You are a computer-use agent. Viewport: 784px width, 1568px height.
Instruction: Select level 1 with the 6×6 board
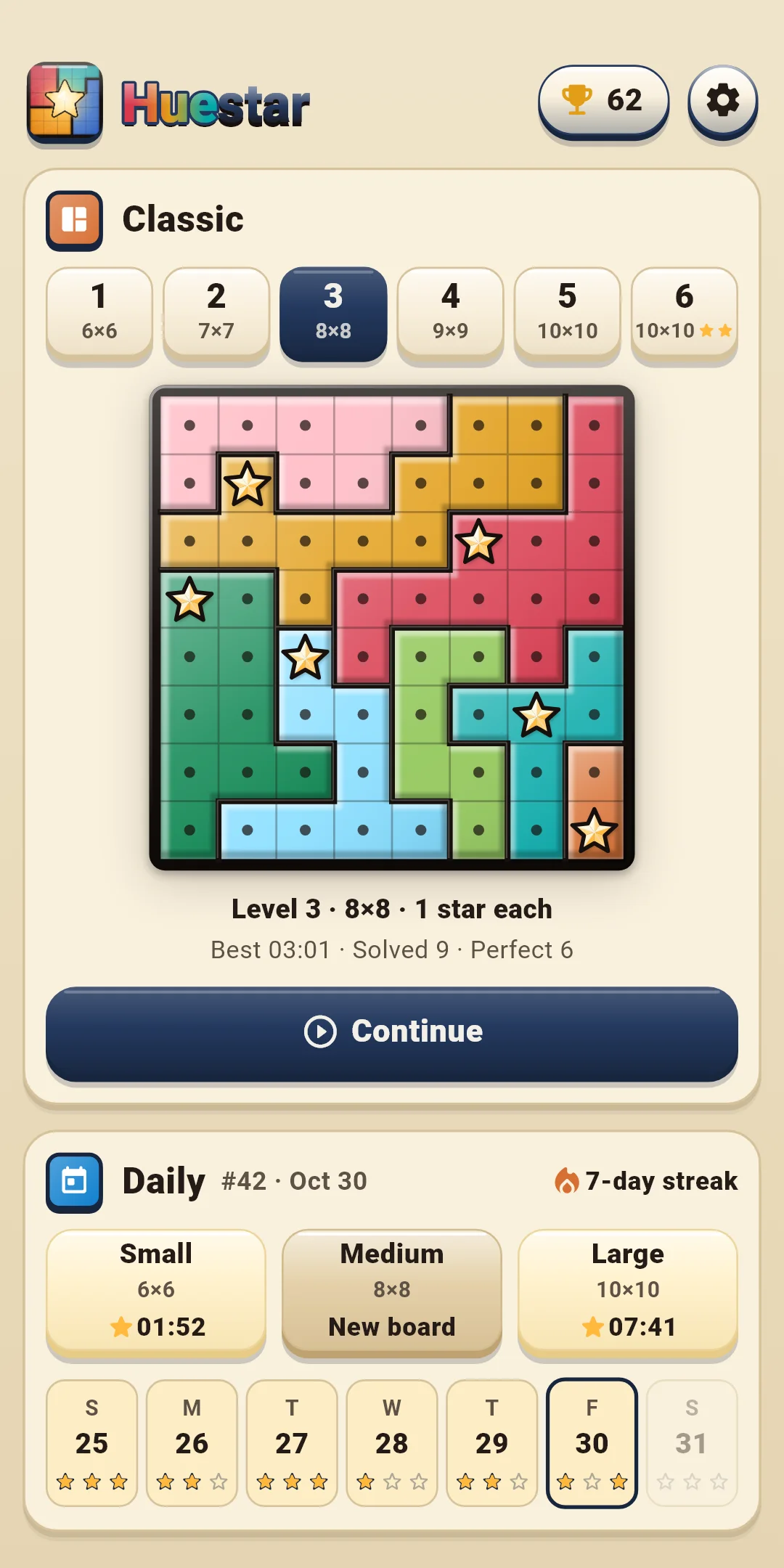(x=99, y=313)
